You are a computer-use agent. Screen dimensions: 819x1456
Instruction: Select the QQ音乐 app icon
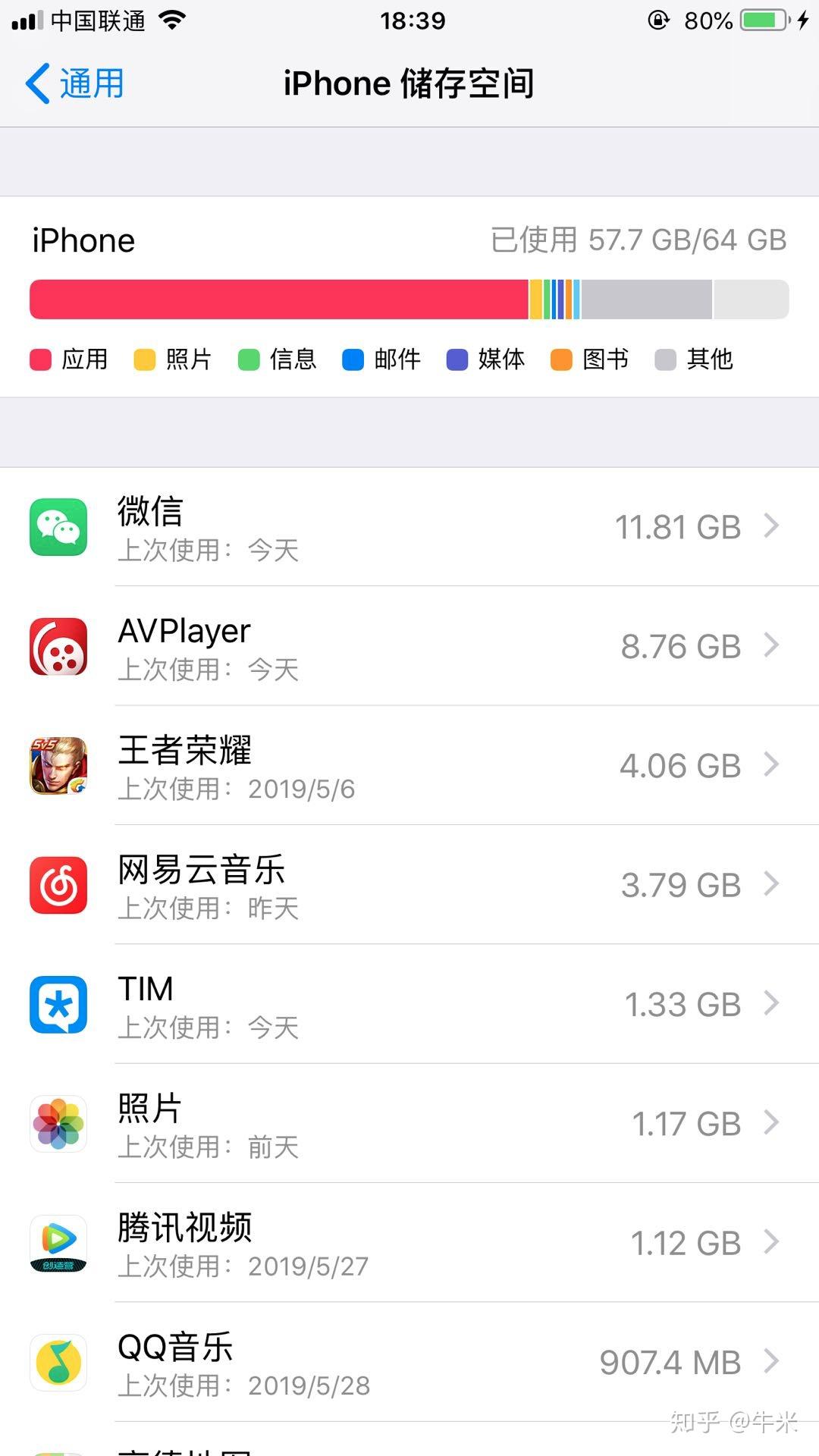pyautogui.click(x=57, y=1363)
